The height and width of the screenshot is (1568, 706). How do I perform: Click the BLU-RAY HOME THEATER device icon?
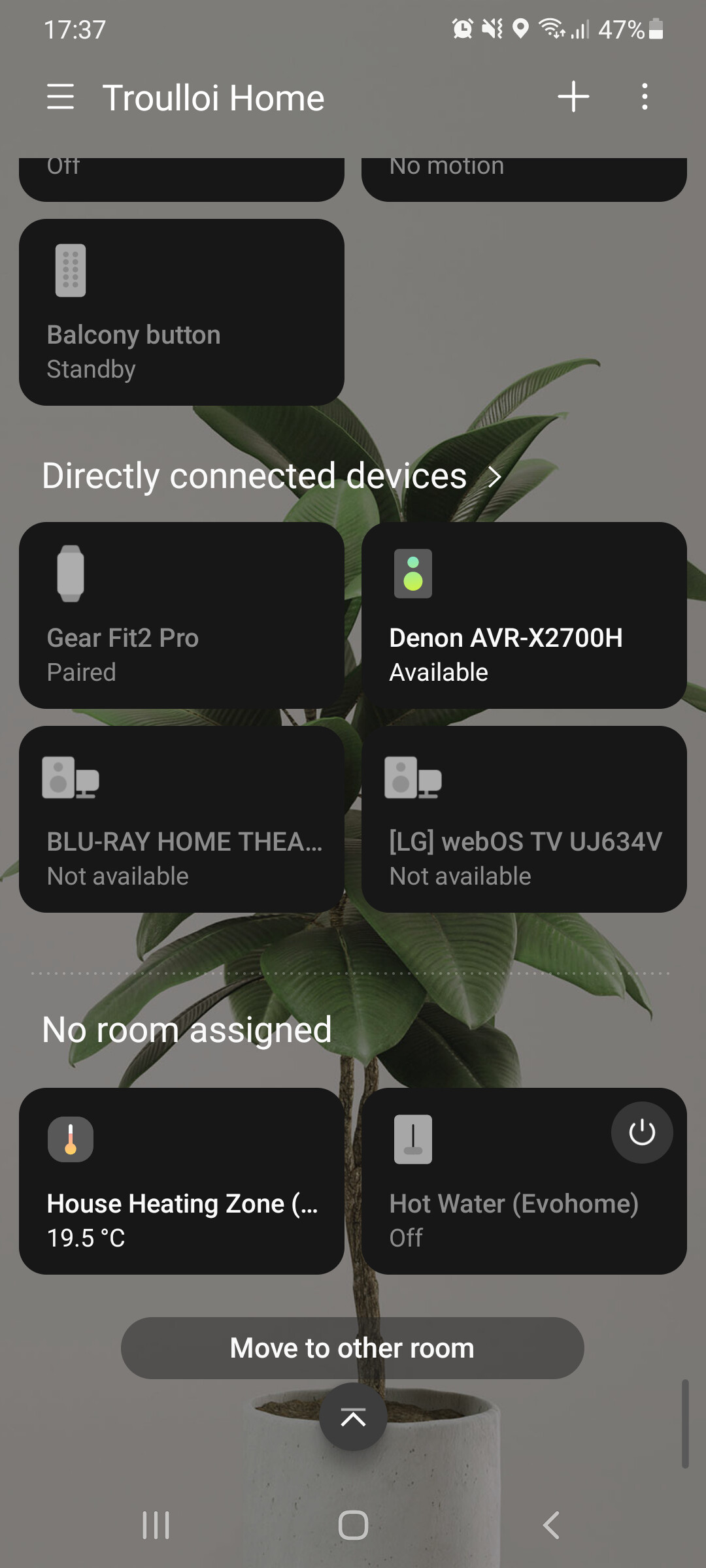pos(71,778)
